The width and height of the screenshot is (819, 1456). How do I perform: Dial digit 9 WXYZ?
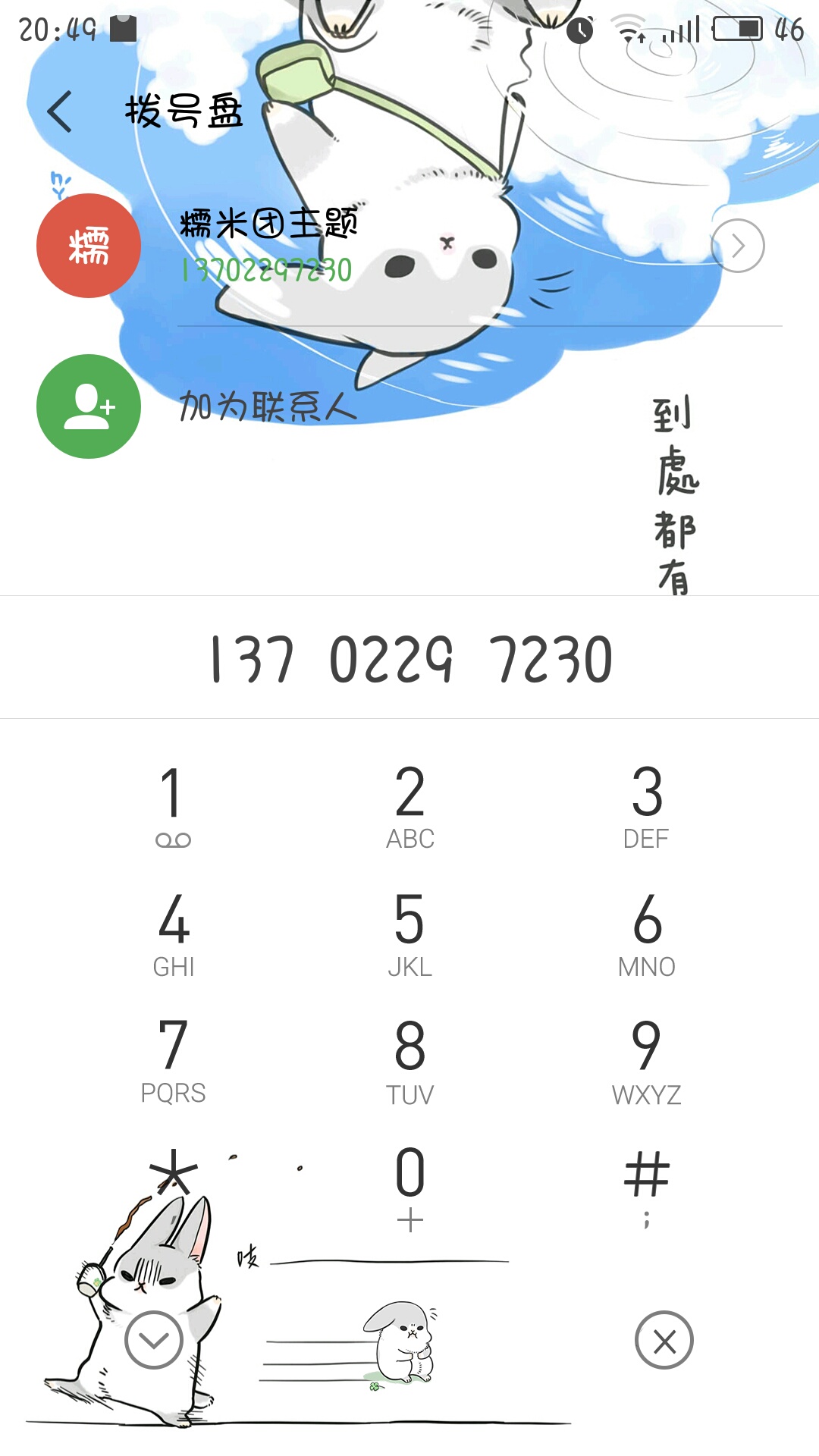[x=646, y=1060]
